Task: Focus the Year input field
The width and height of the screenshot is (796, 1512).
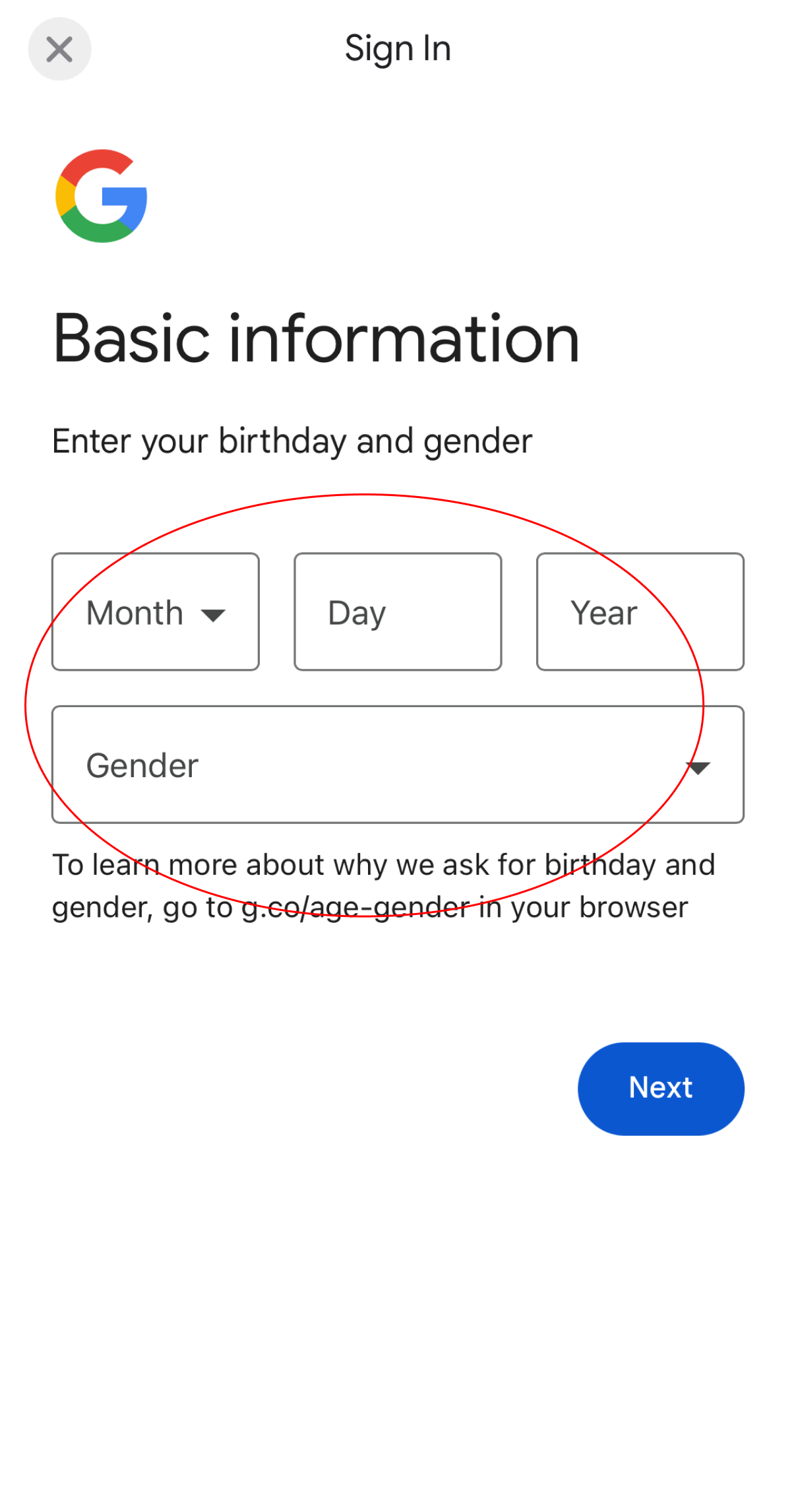Action: pyautogui.click(x=640, y=612)
